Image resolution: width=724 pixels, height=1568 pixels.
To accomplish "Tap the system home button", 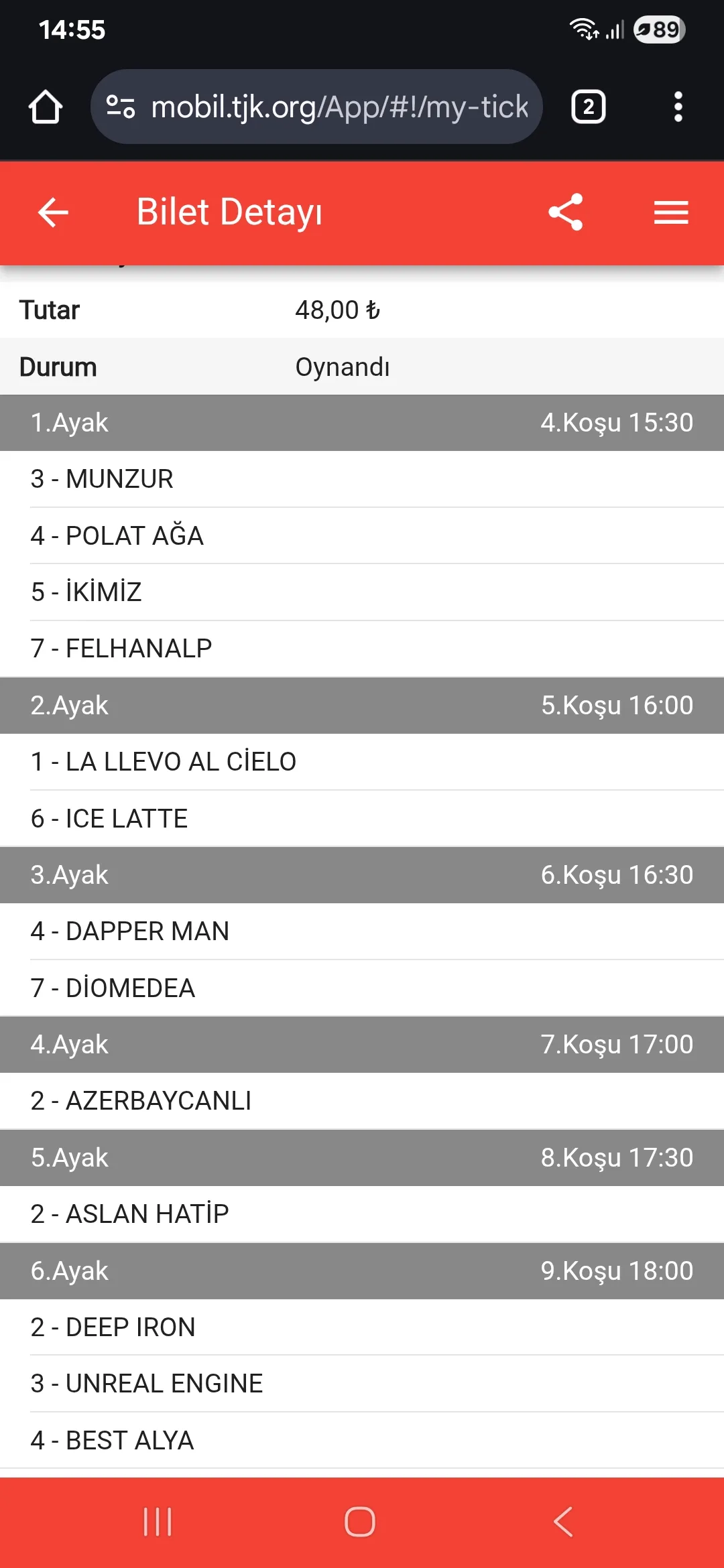I will 360,1522.
